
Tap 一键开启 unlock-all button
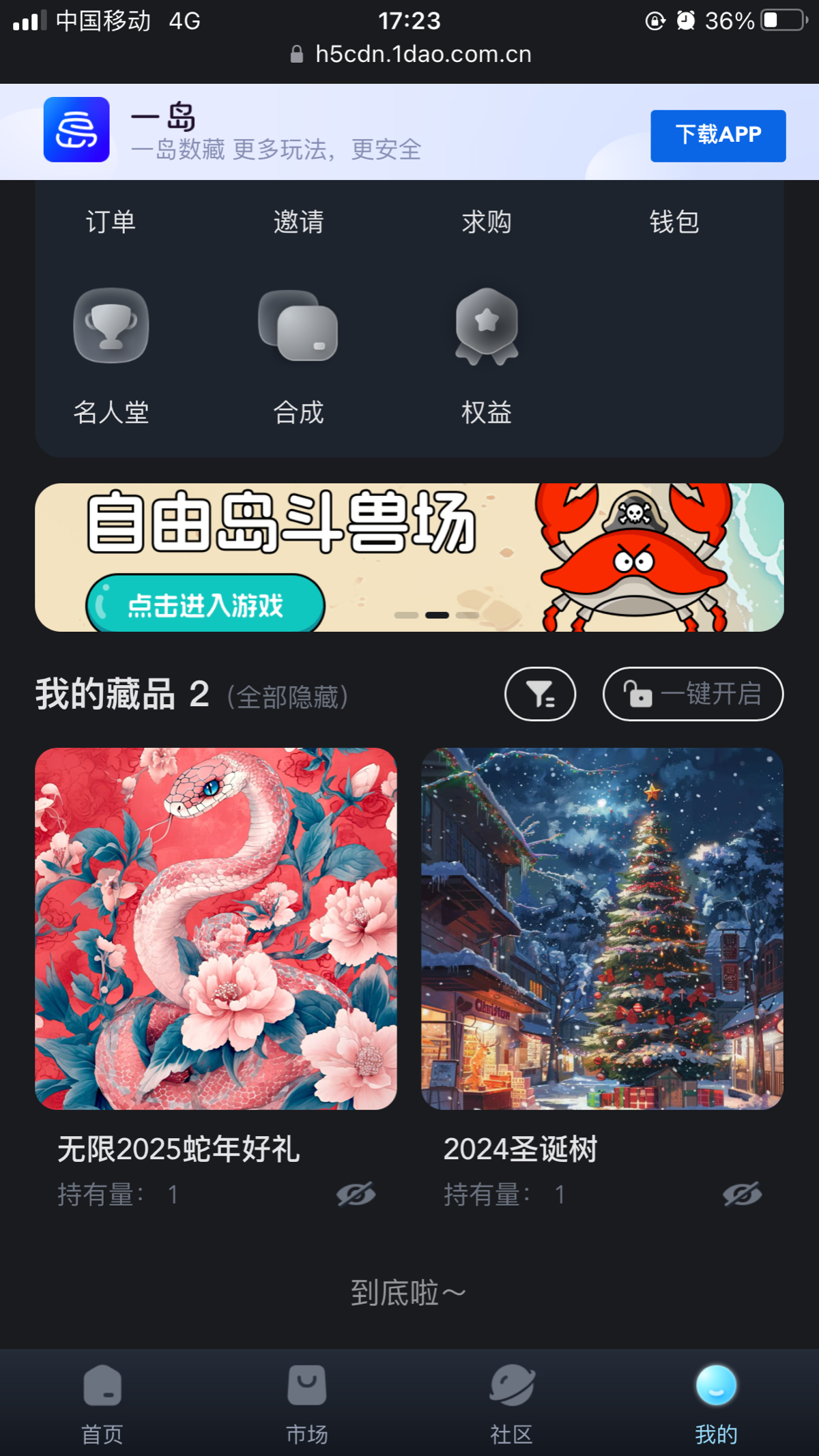pyautogui.click(x=693, y=694)
